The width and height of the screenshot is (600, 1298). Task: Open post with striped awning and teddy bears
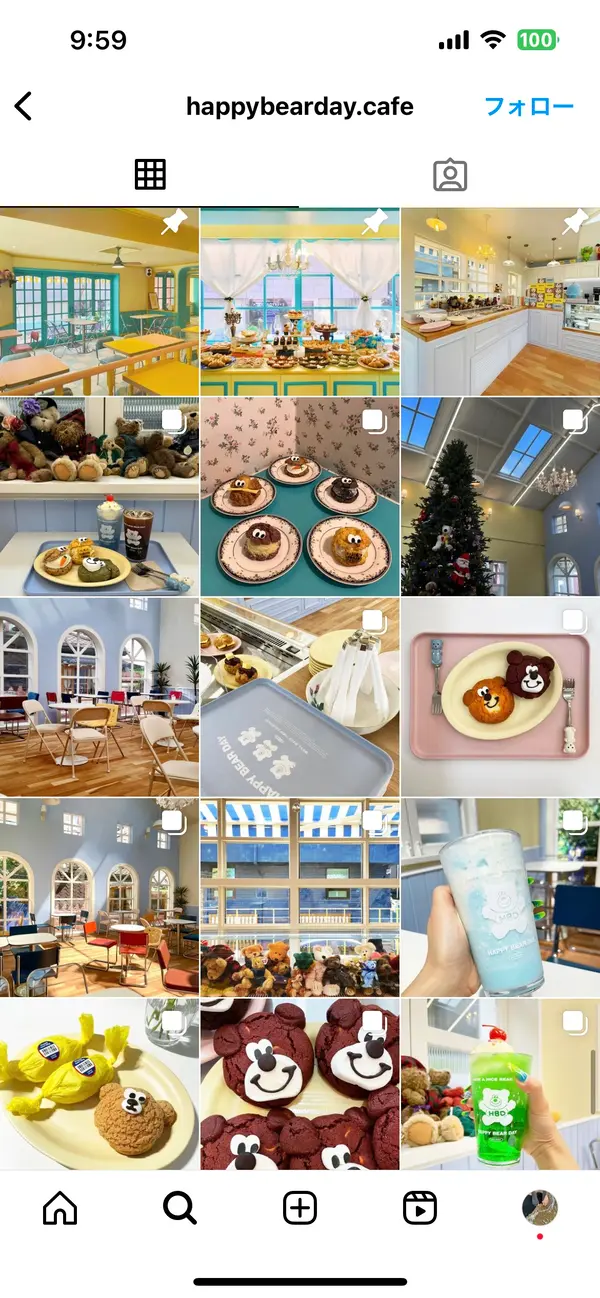(x=300, y=897)
